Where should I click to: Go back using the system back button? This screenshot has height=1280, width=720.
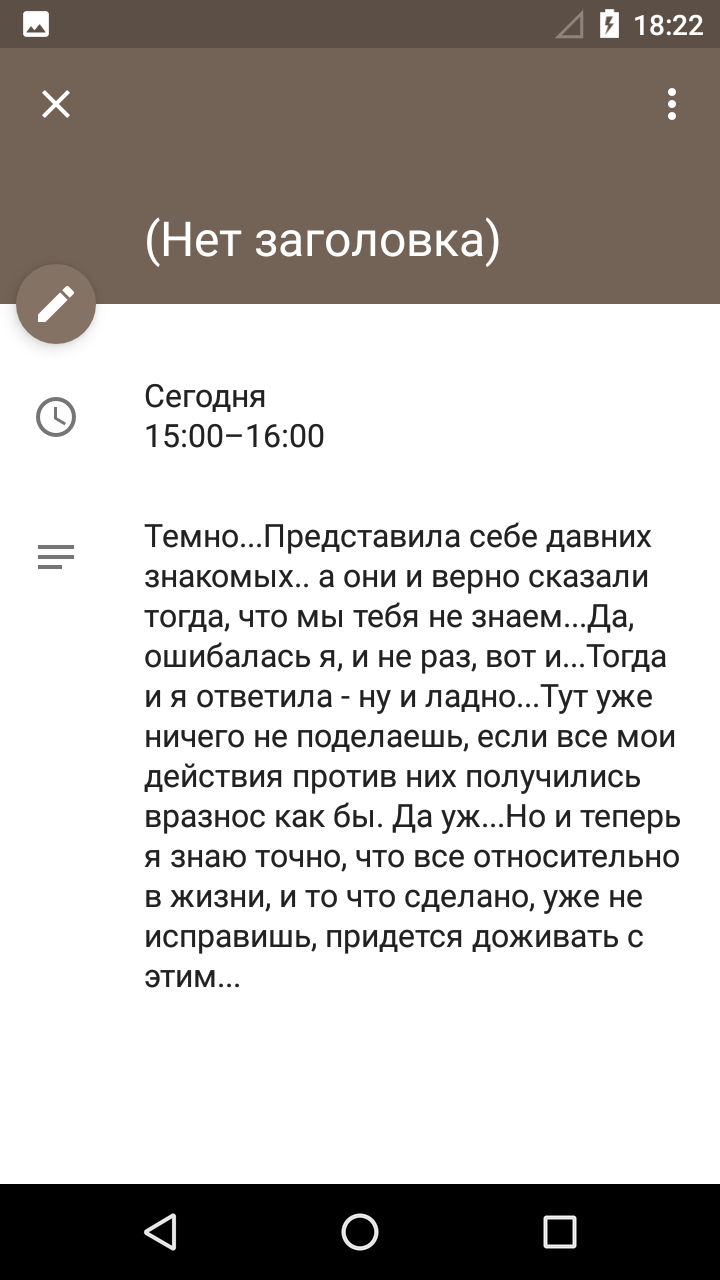(160, 1232)
